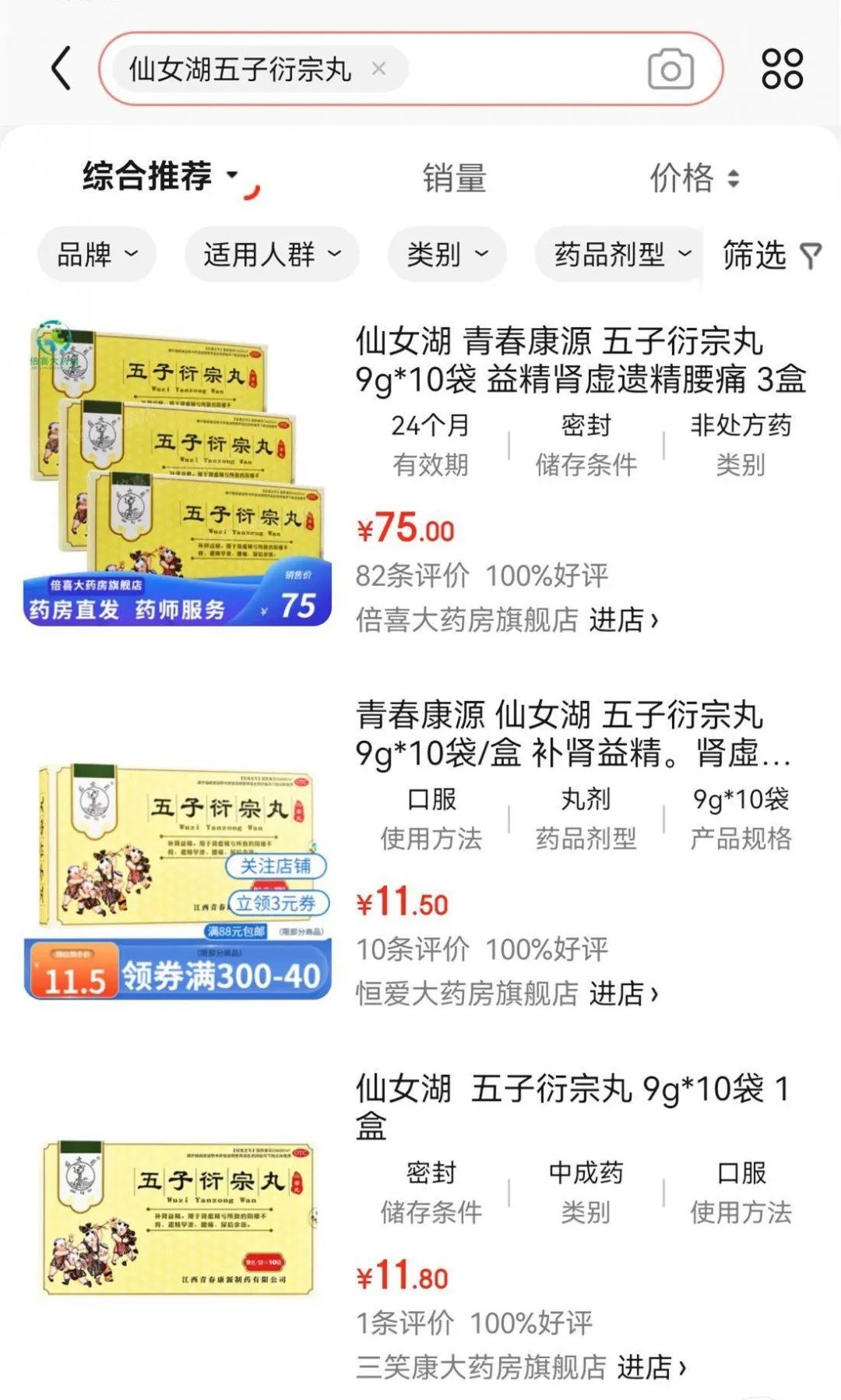Viewport: 841px width, 1400px height.
Task: Open camera image search
Action: (x=670, y=69)
